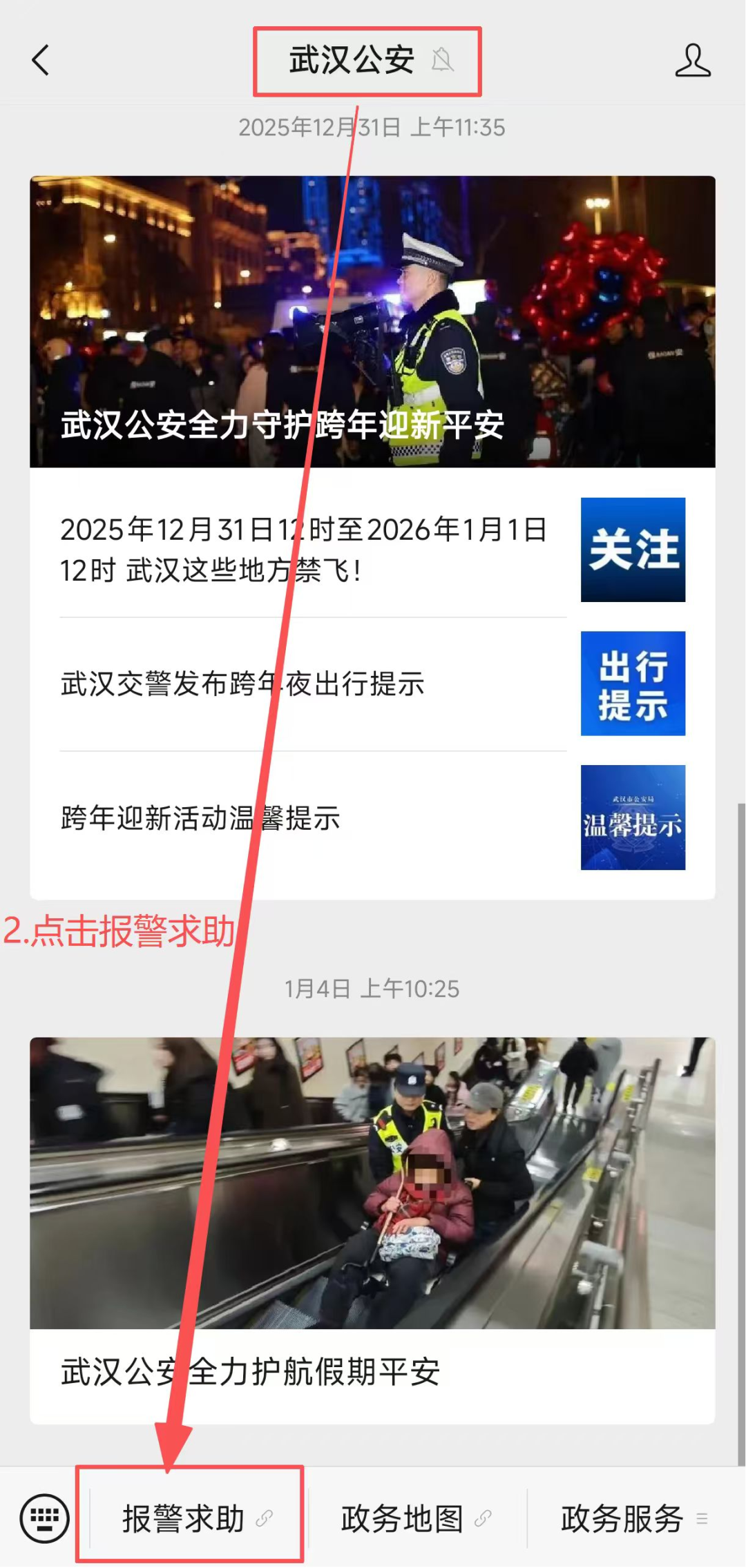Open article 武汉交警发布跨年夜出行提示
746x1568 pixels.
coord(242,684)
